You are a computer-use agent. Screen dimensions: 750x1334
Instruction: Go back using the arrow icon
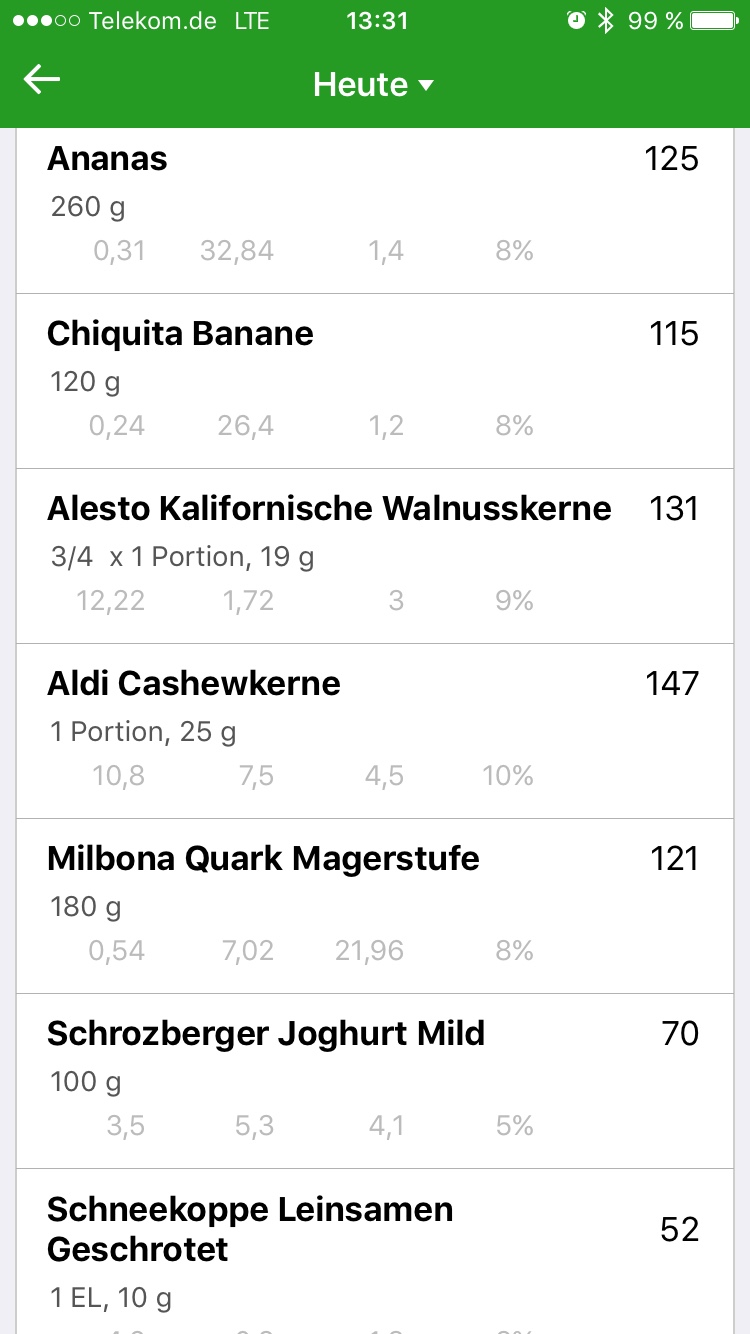pyautogui.click(x=42, y=81)
